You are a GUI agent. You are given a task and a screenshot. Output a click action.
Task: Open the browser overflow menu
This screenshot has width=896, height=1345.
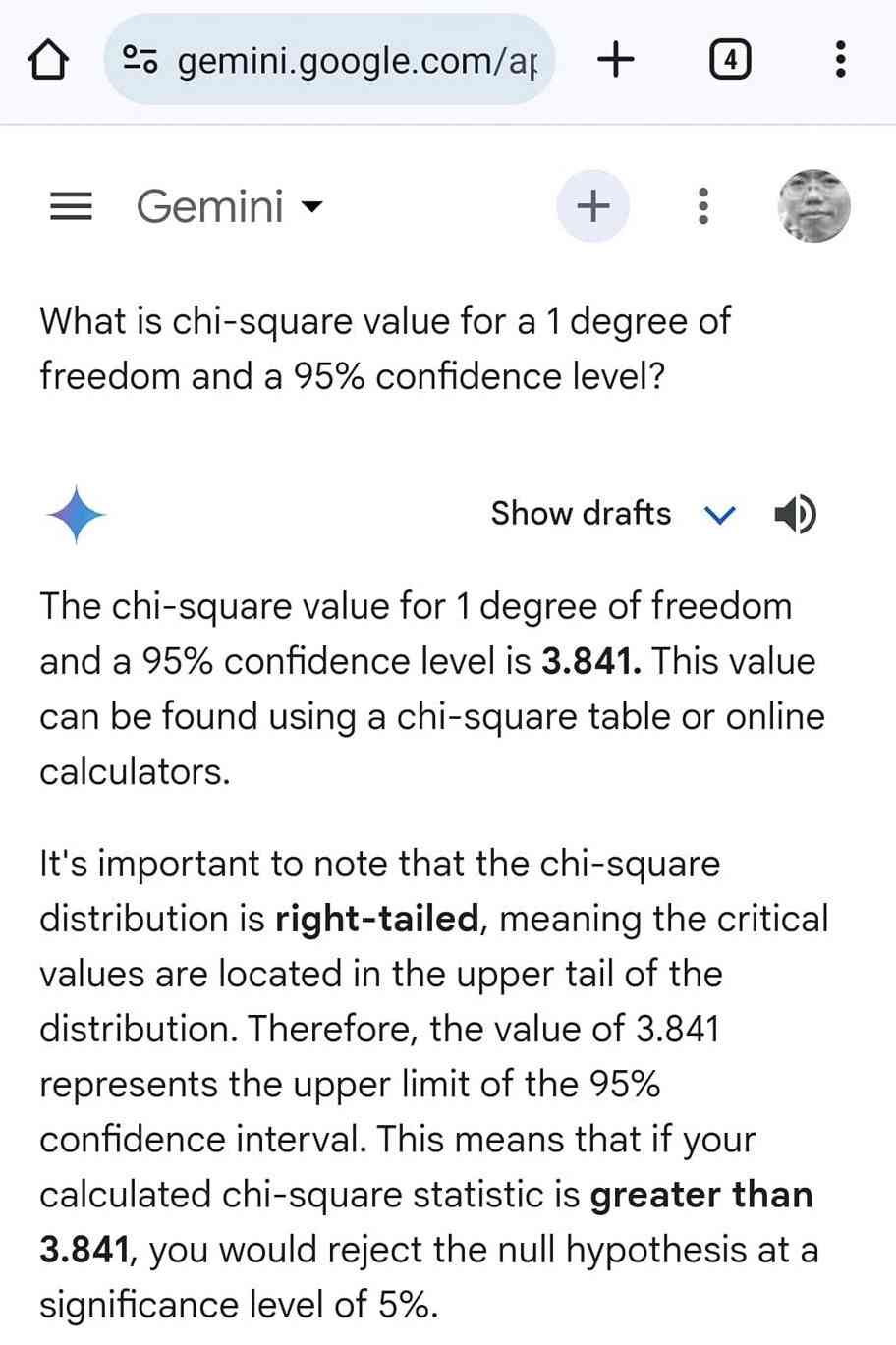pyautogui.click(x=840, y=60)
